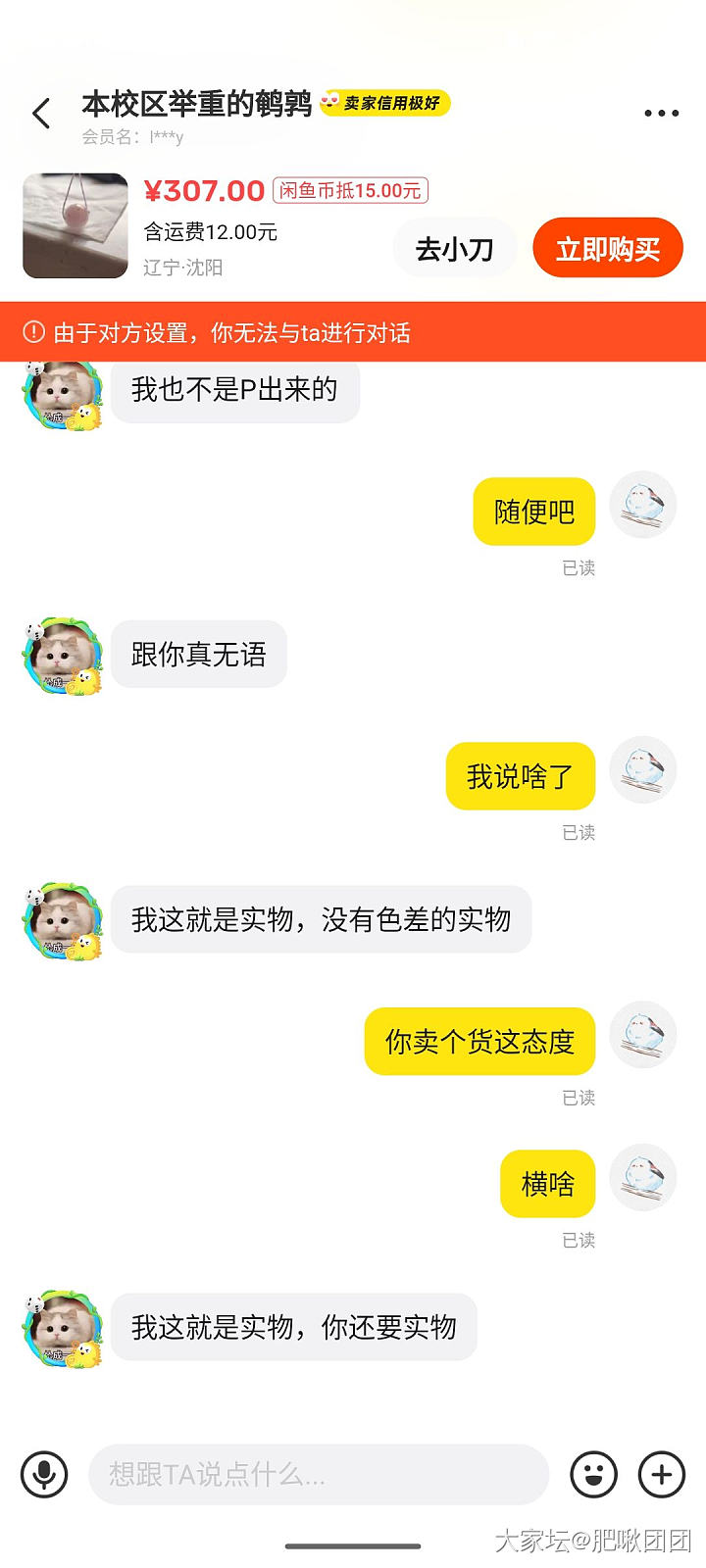
Task: Open the plus attachment menu
Action: pyautogui.click(x=662, y=1474)
